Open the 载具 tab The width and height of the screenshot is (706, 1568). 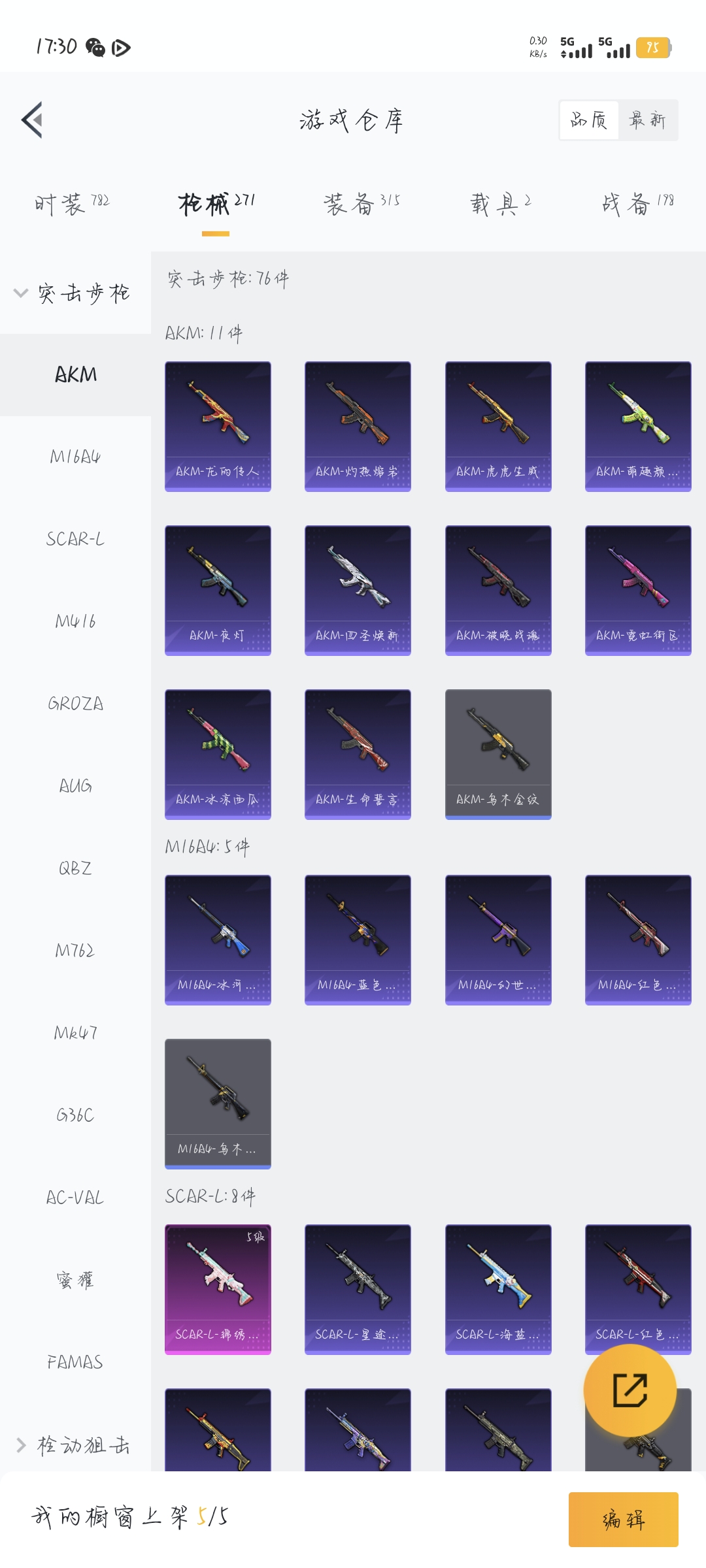pos(500,204)
